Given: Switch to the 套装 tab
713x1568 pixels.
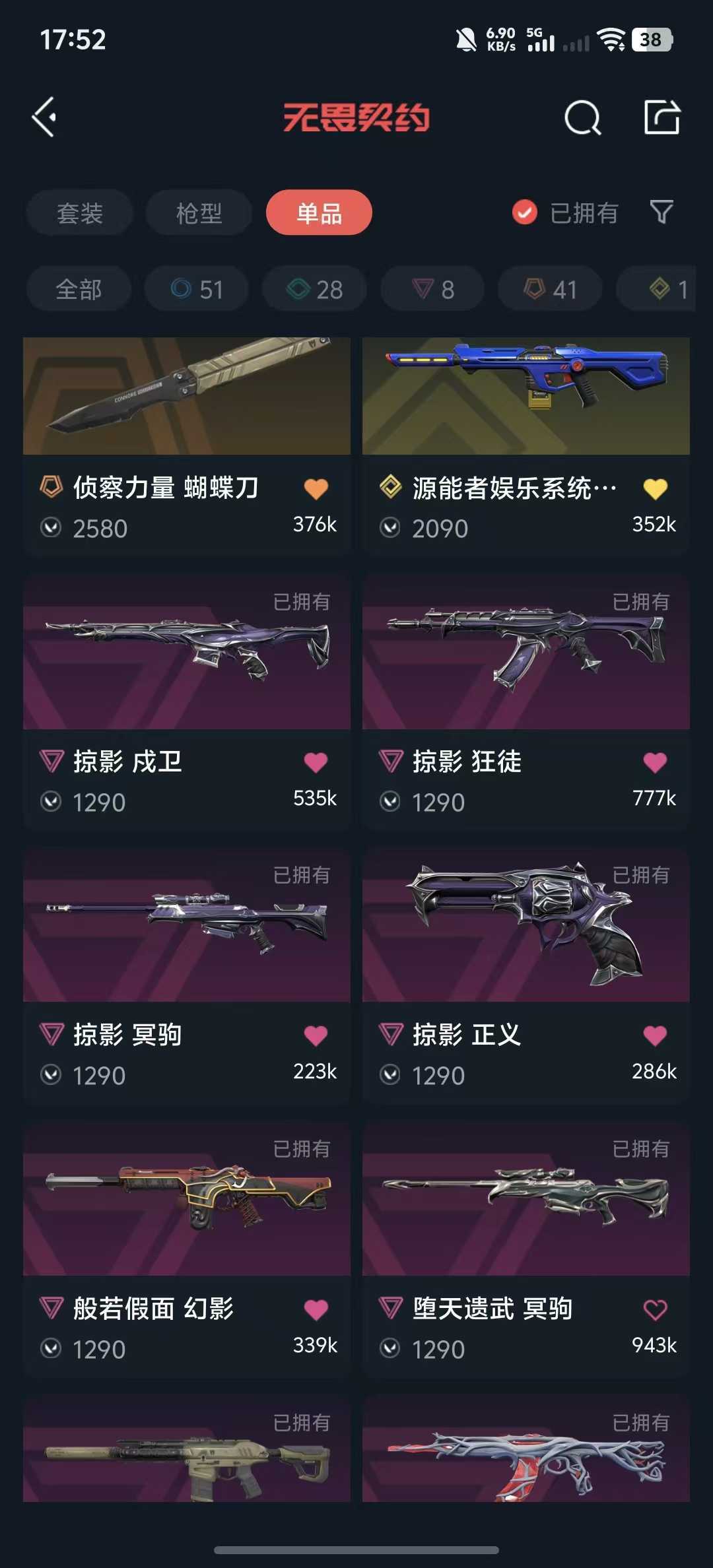Looking at the screenshot, I should (79, 212).
